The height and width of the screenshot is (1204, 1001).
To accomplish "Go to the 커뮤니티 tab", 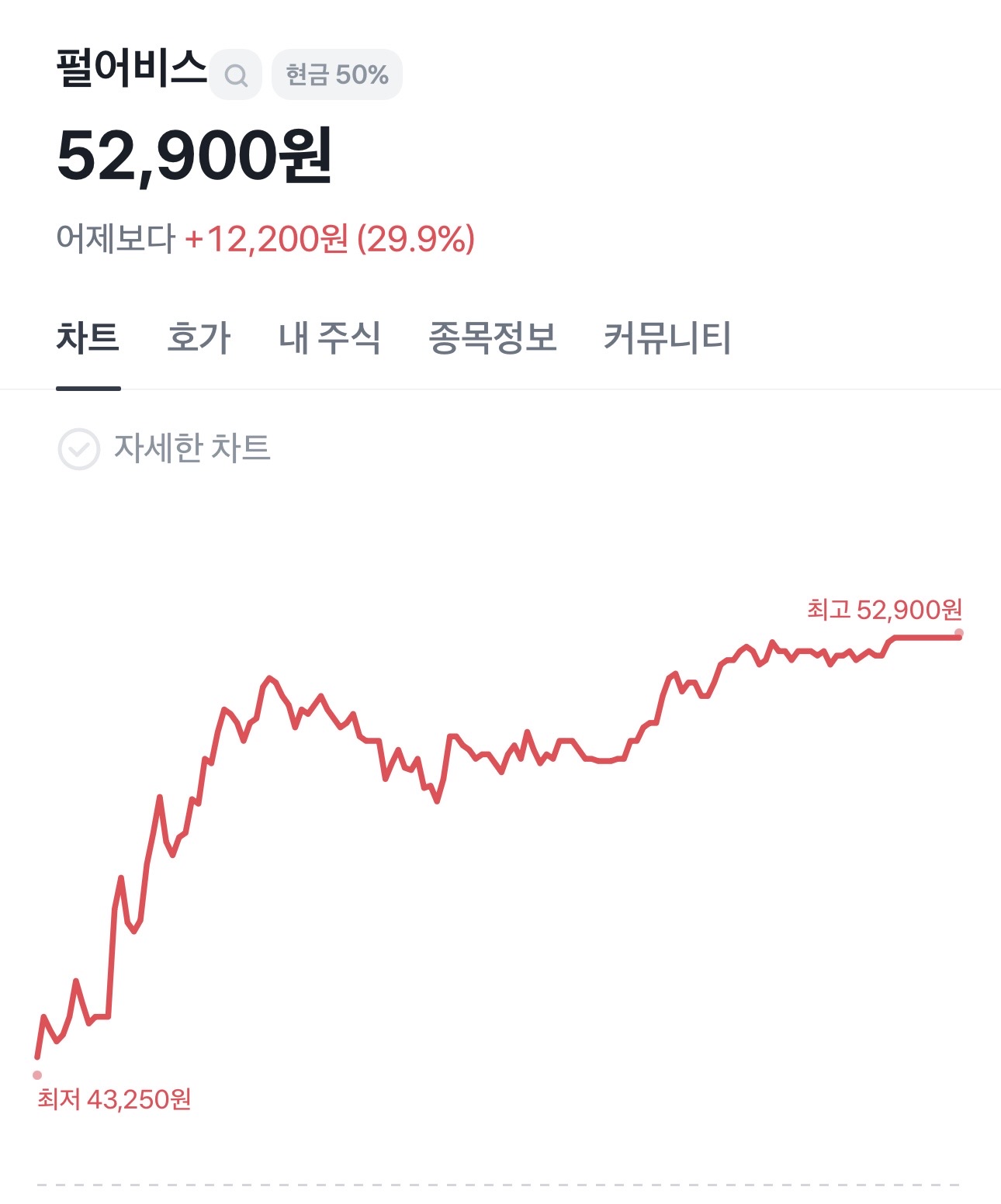I will tap(667, 338).
